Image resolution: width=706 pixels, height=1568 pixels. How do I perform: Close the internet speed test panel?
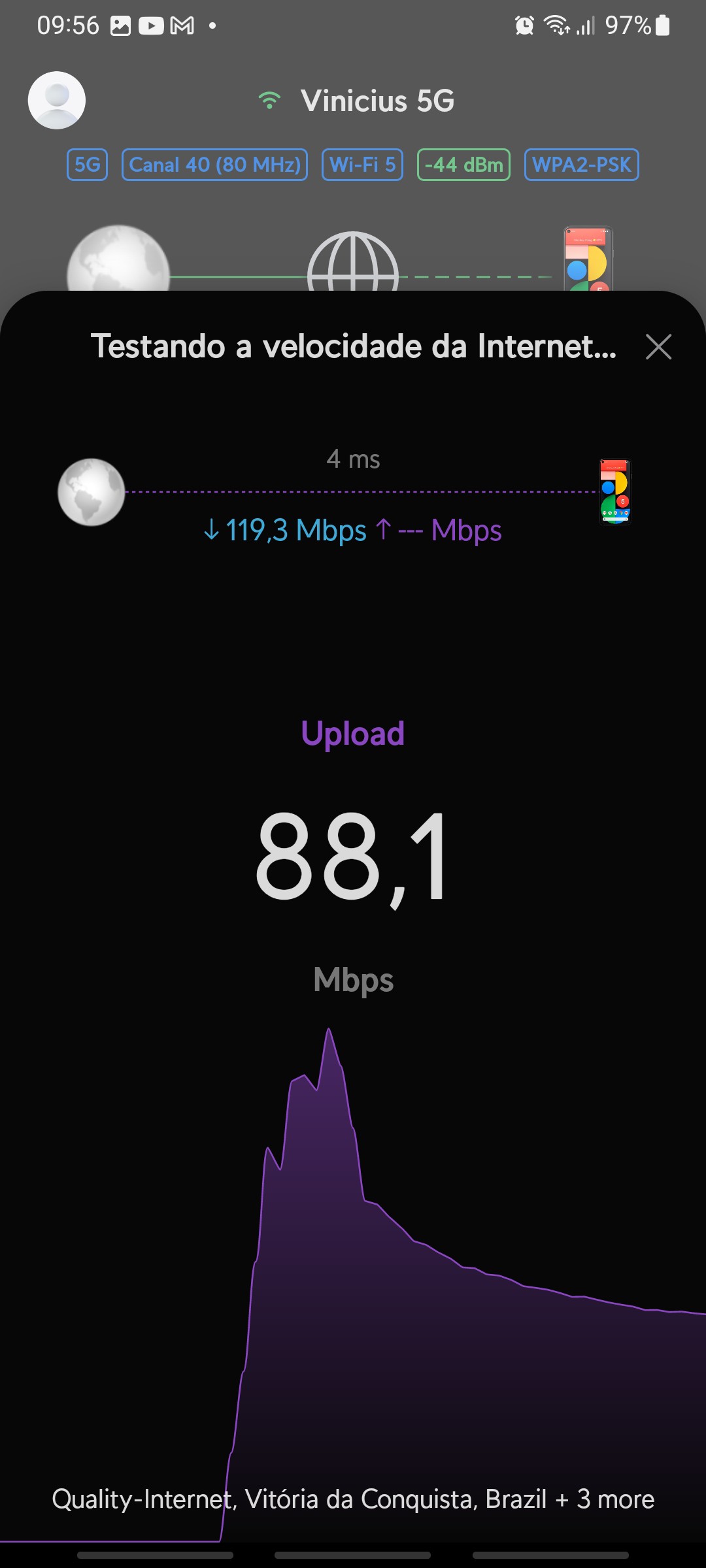point(658,347)
